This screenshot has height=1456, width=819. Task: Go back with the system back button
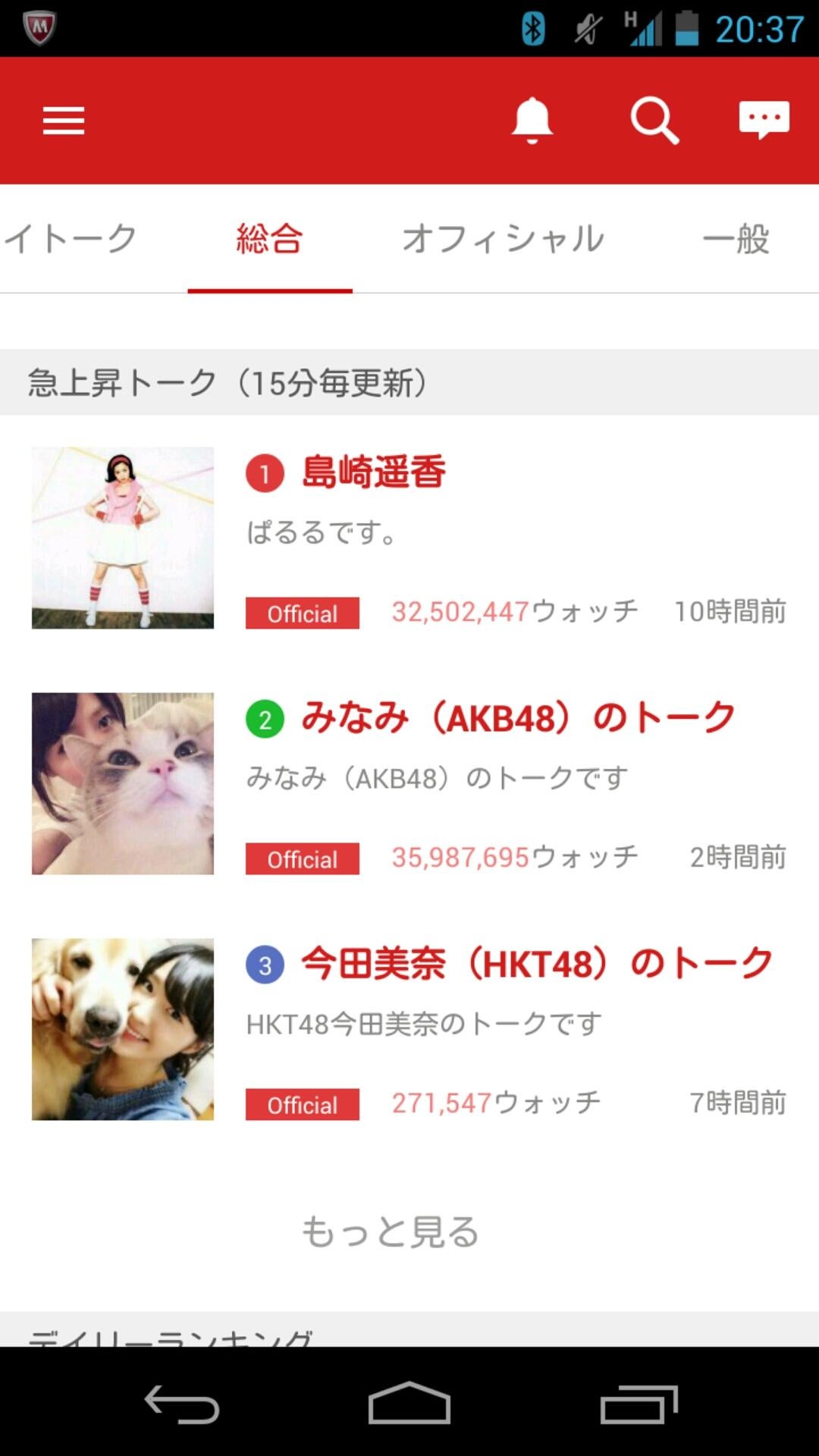[182, 1404]
